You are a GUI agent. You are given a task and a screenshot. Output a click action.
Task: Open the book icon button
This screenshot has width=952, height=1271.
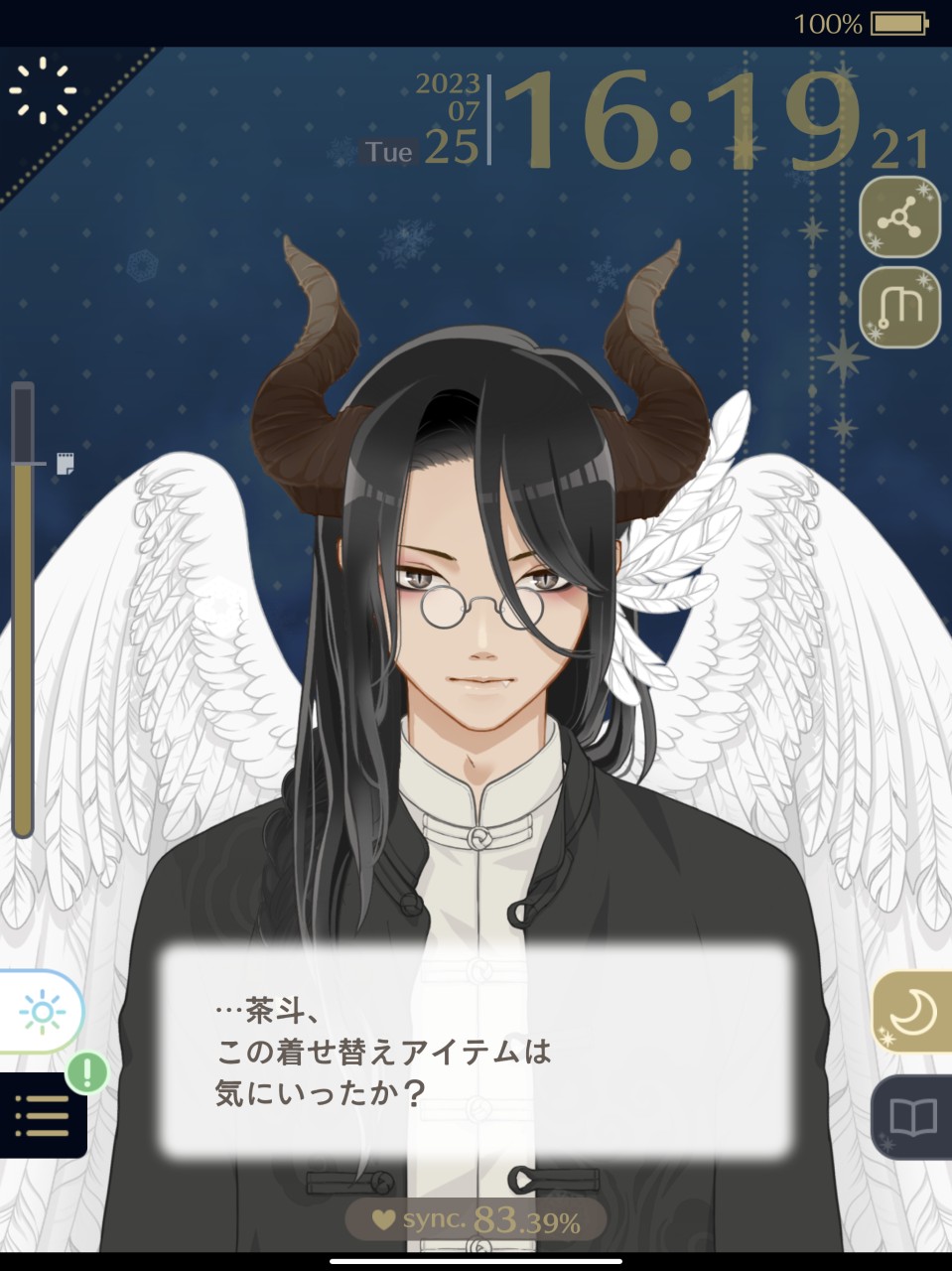click(911, 1116)
